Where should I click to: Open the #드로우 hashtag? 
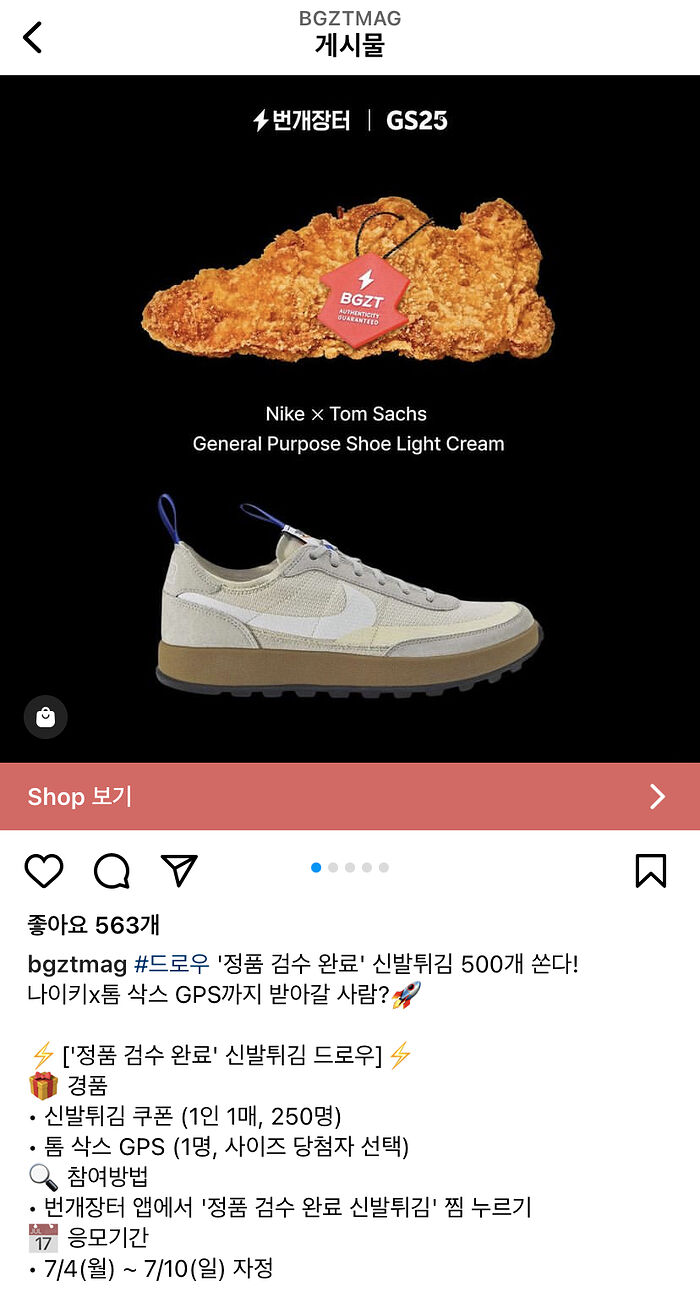pos(172,964)
